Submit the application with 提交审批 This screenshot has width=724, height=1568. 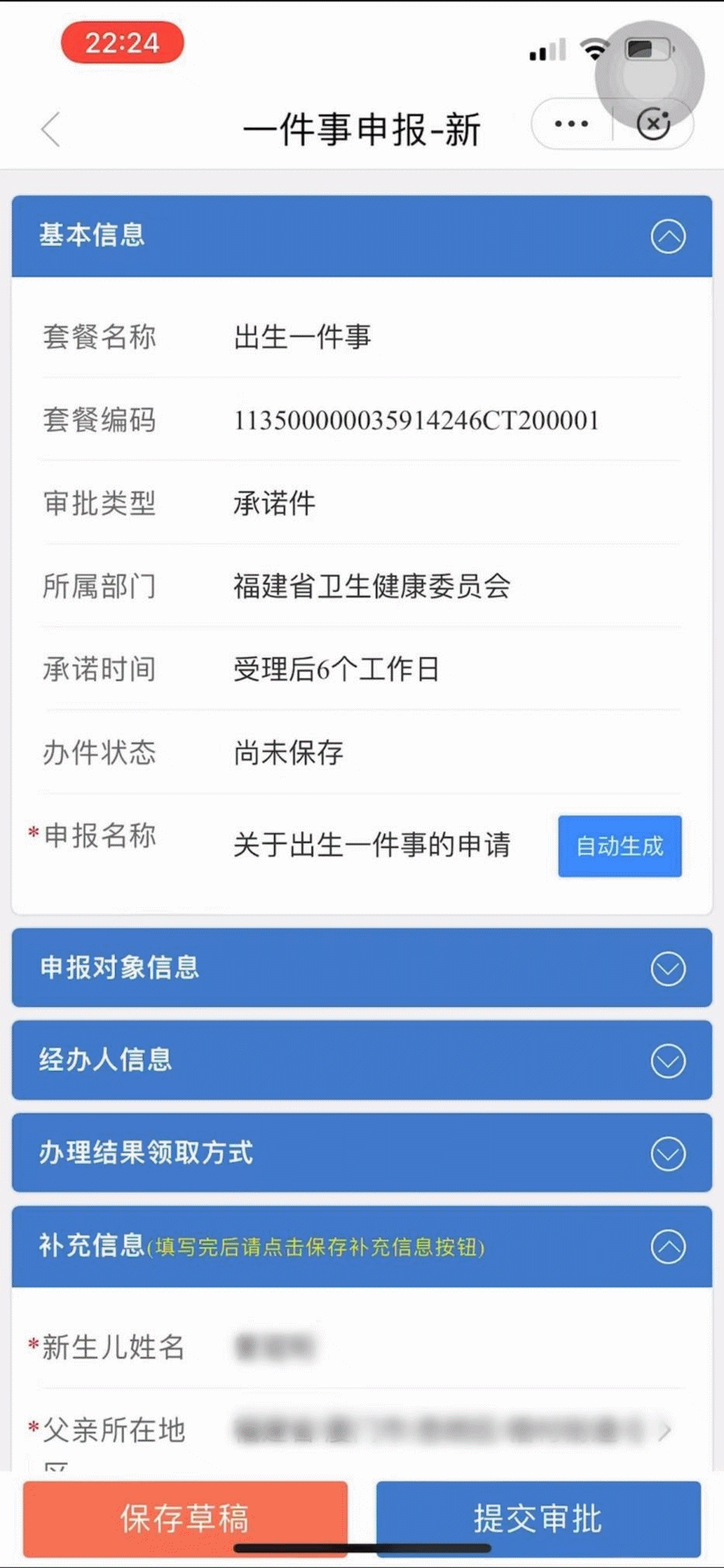[538, 1518]
